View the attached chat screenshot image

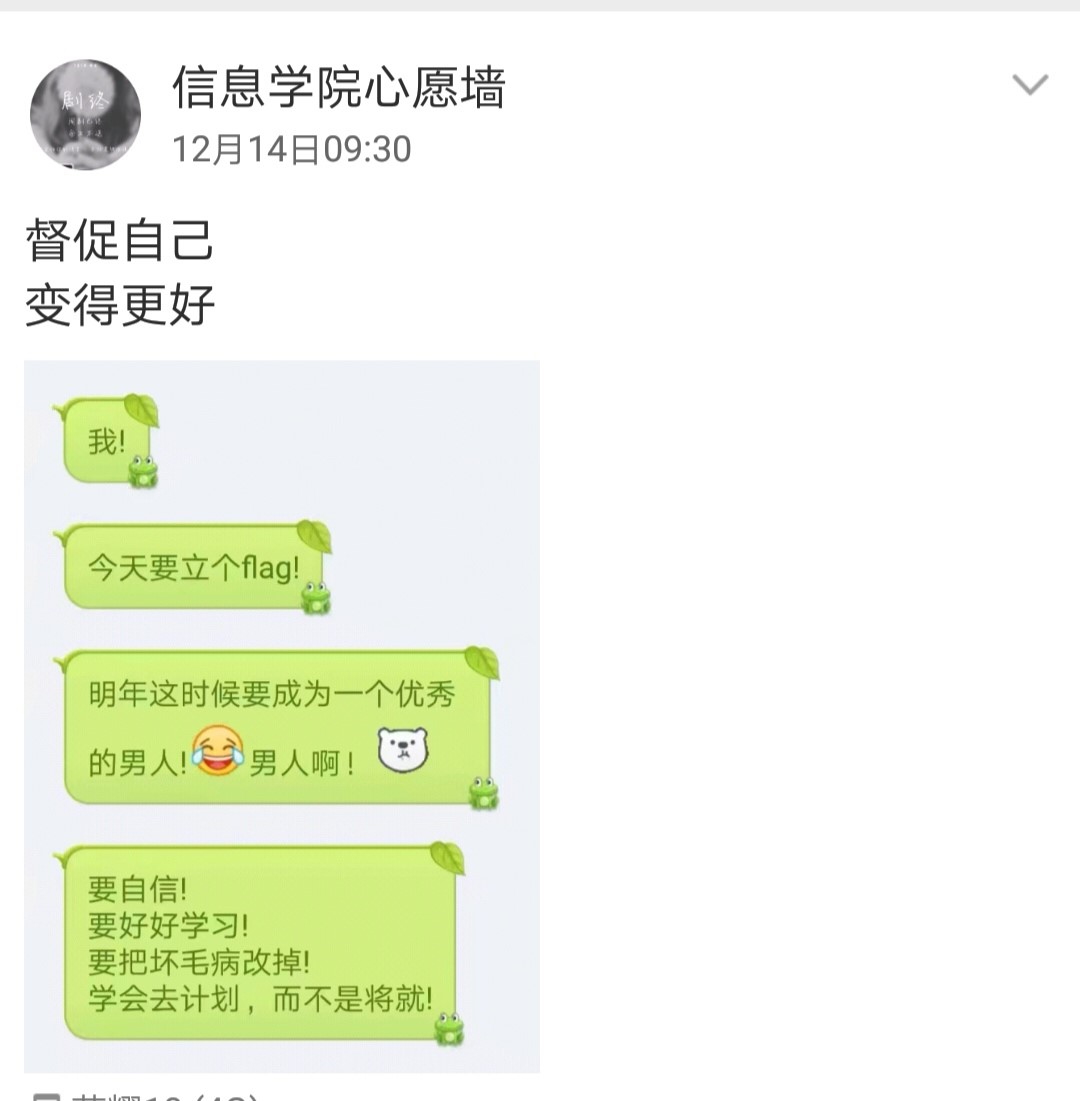click(282, 716)
